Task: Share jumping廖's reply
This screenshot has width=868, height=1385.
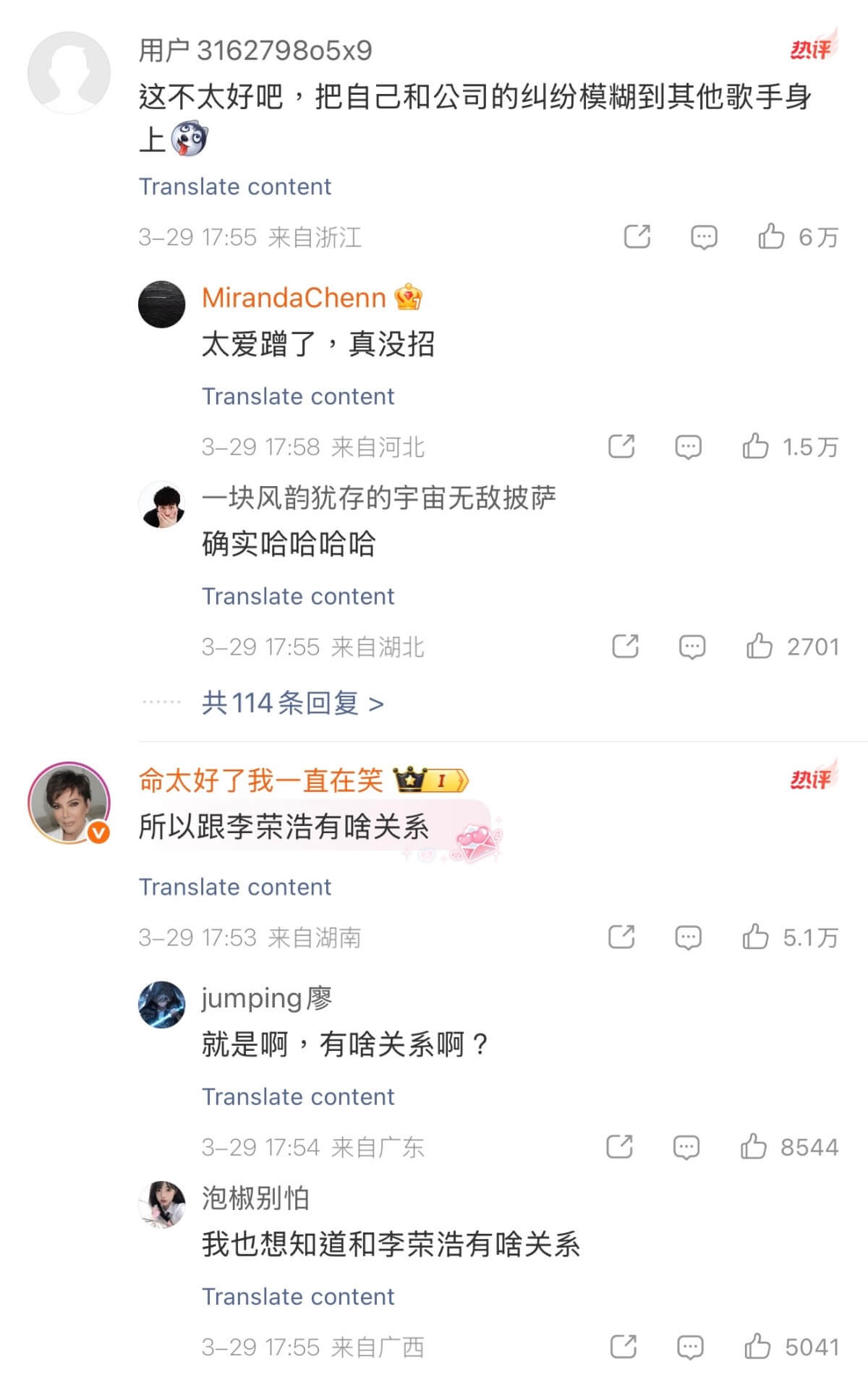Action: (x=620, y=1146)
